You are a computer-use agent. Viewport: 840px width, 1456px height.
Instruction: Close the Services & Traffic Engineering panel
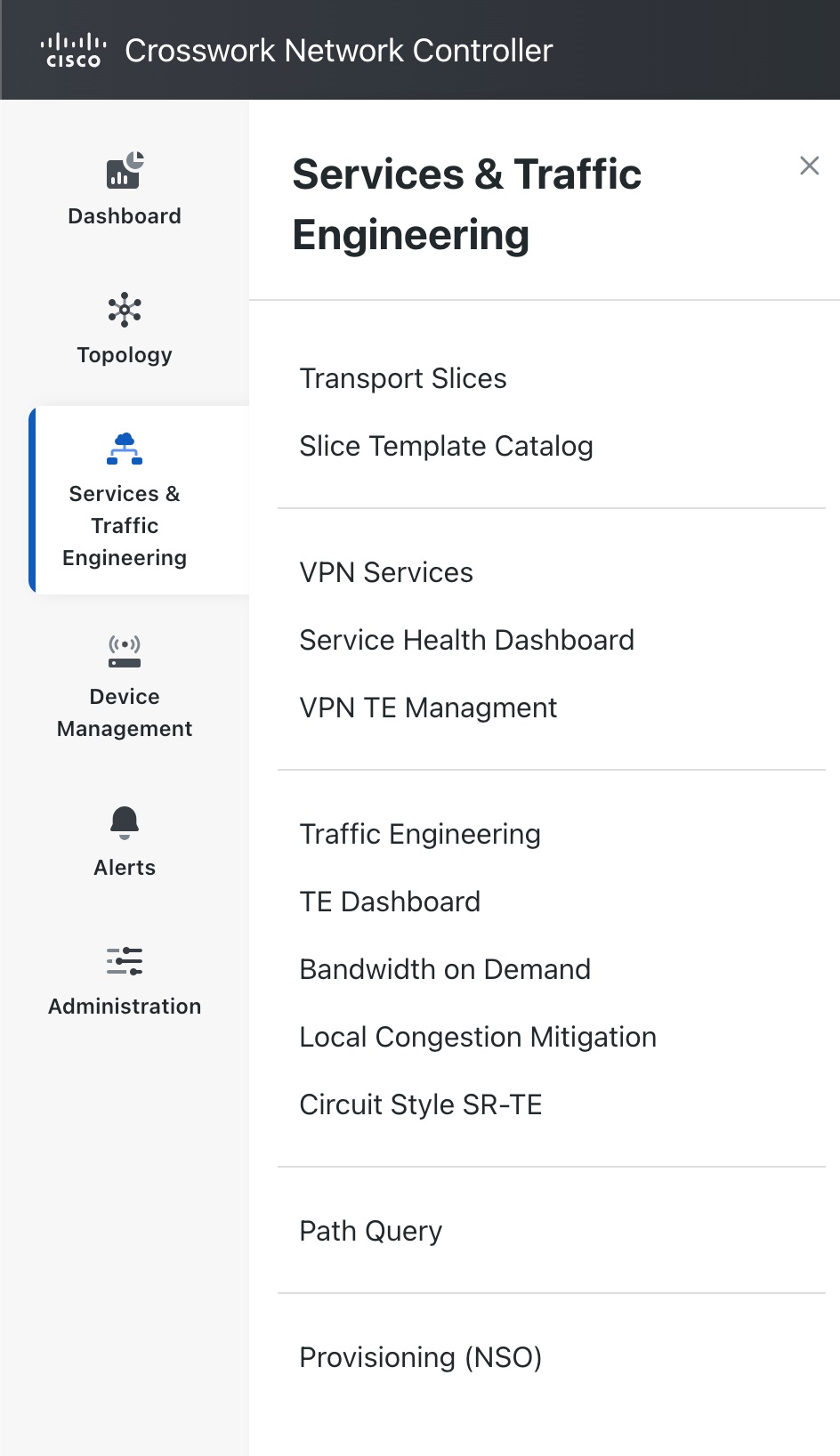809,166
